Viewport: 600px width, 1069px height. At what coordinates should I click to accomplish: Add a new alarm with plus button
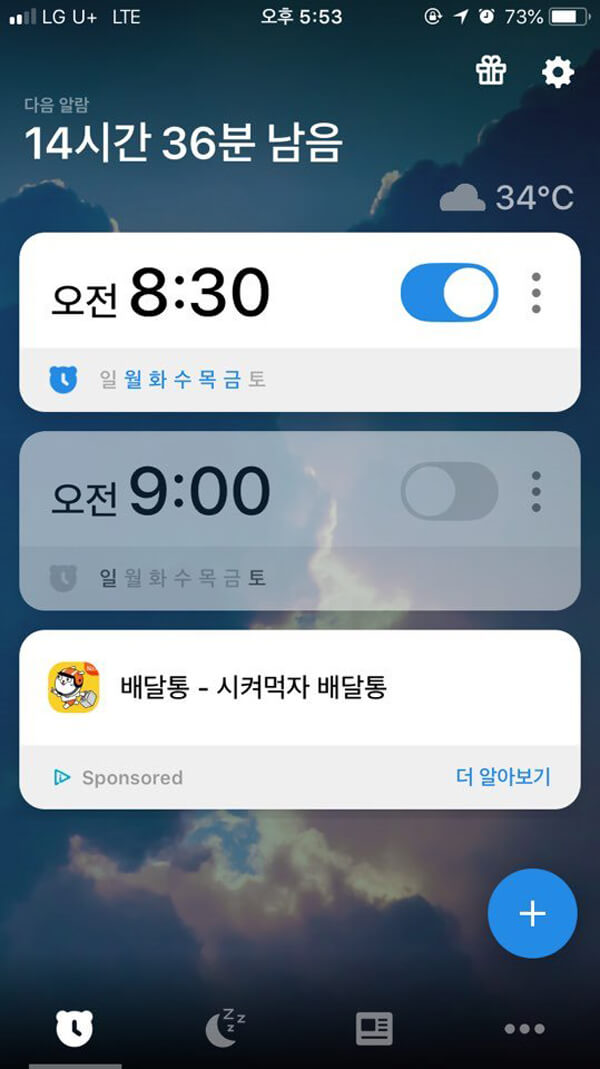pos(532,914)
